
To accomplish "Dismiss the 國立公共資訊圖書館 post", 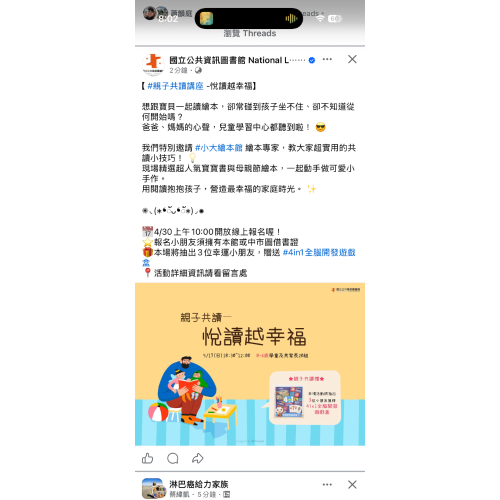I will pos(352,59).
